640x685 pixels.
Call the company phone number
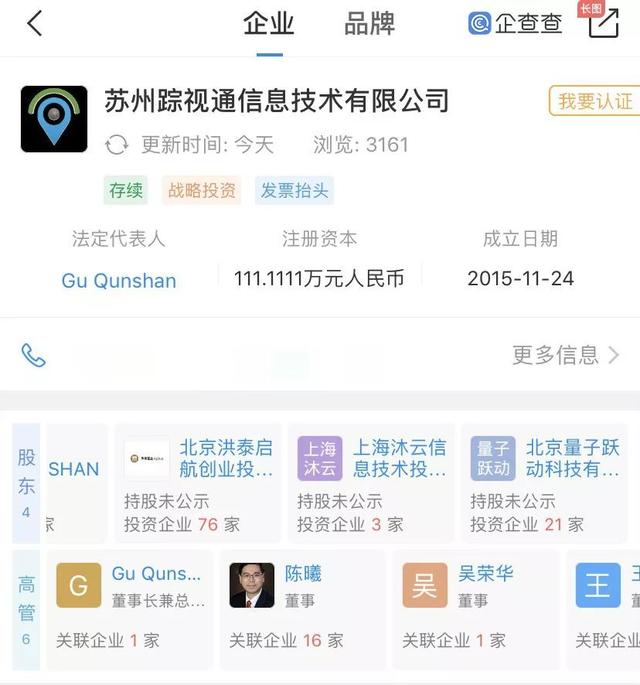pyautogui.click(x=34, y=355)
